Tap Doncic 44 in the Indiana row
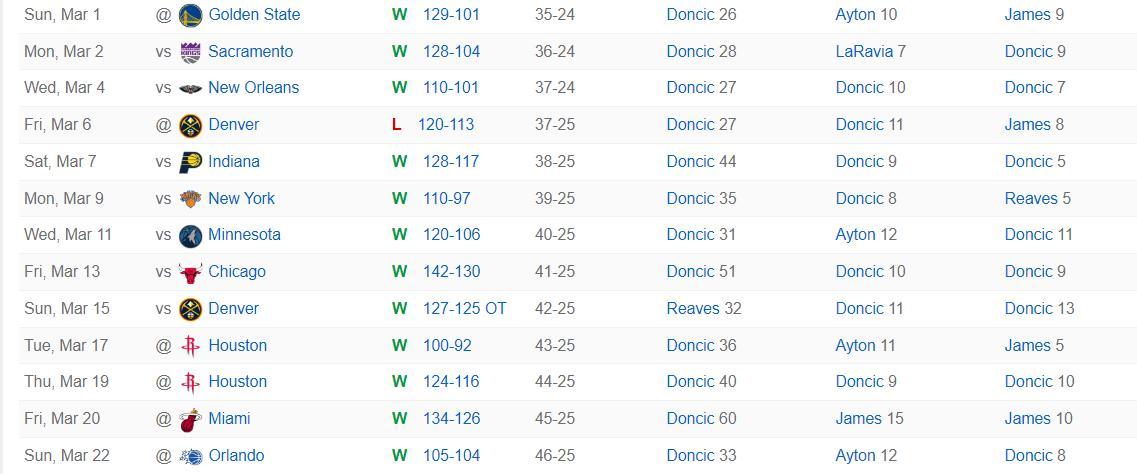The image size is (1137, 474). (x=701, y=162)
